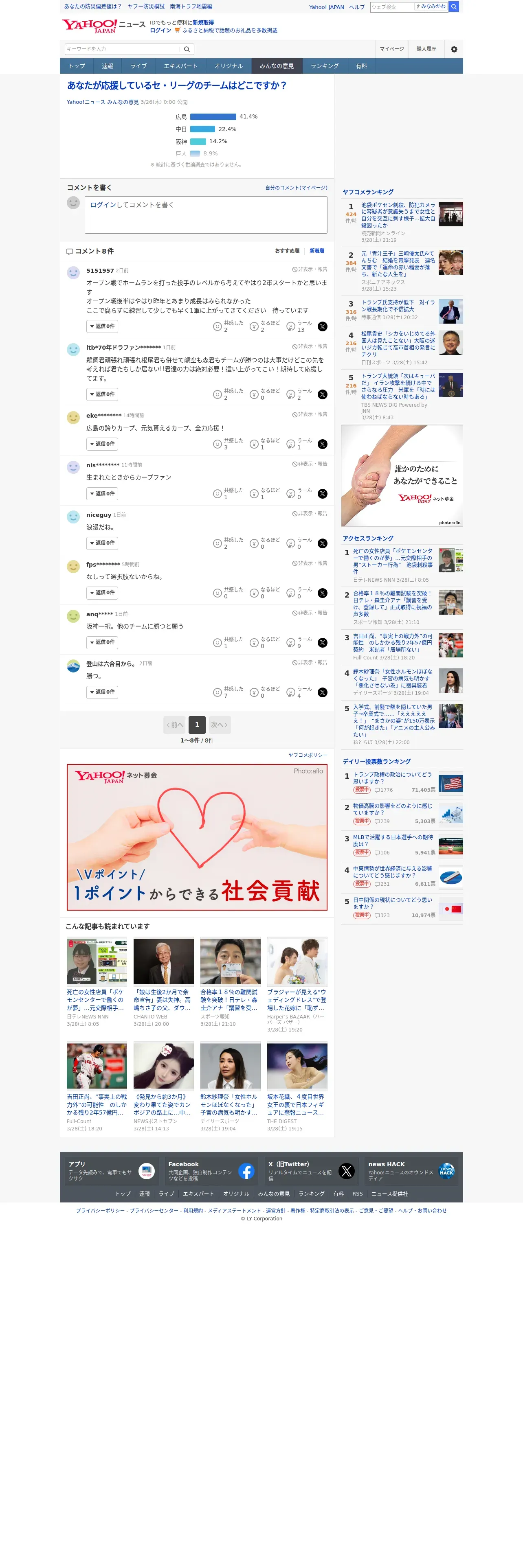
Task: Hide or report anq*****'s comment
Action: (309, 613)
